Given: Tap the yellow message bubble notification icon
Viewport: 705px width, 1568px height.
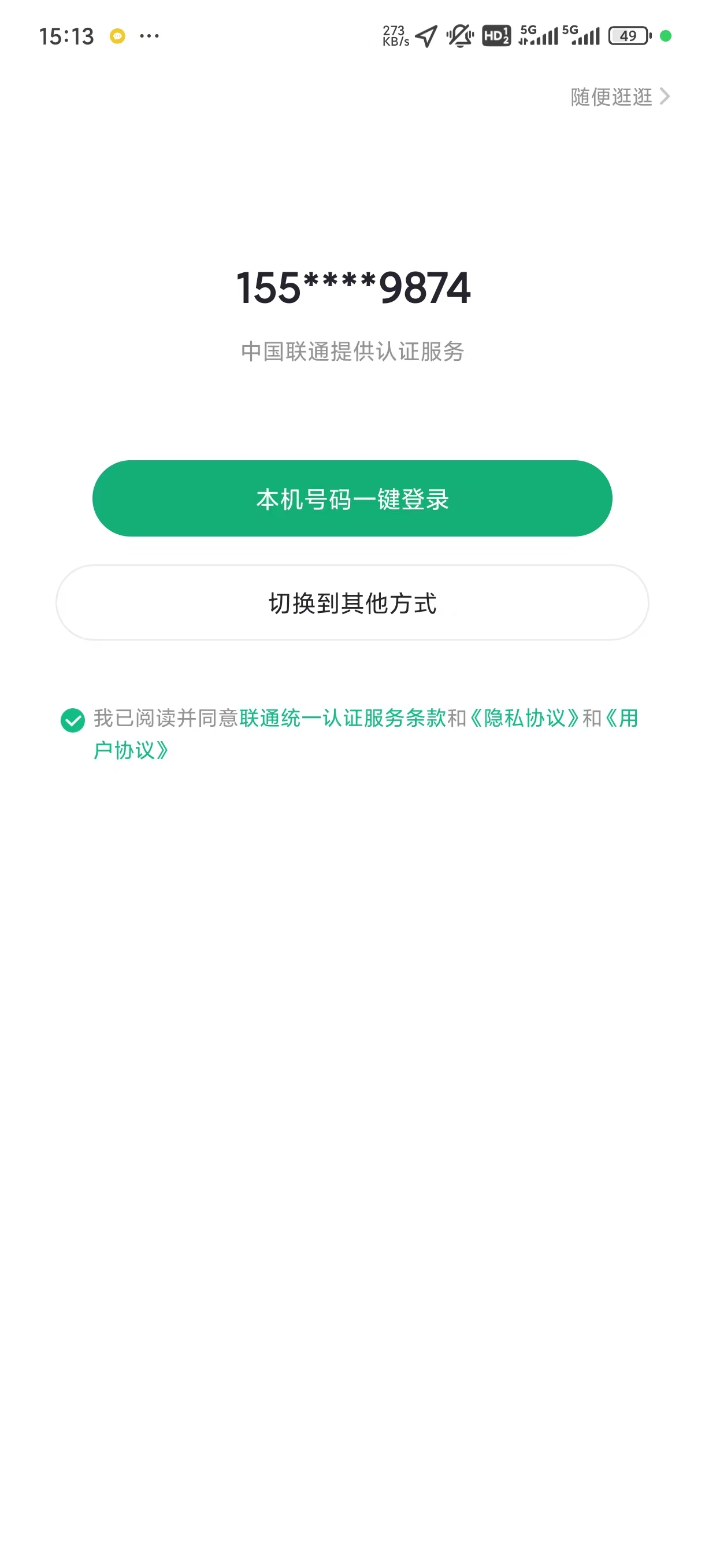Looking at the screenshot, I should [x=117, y=36].
